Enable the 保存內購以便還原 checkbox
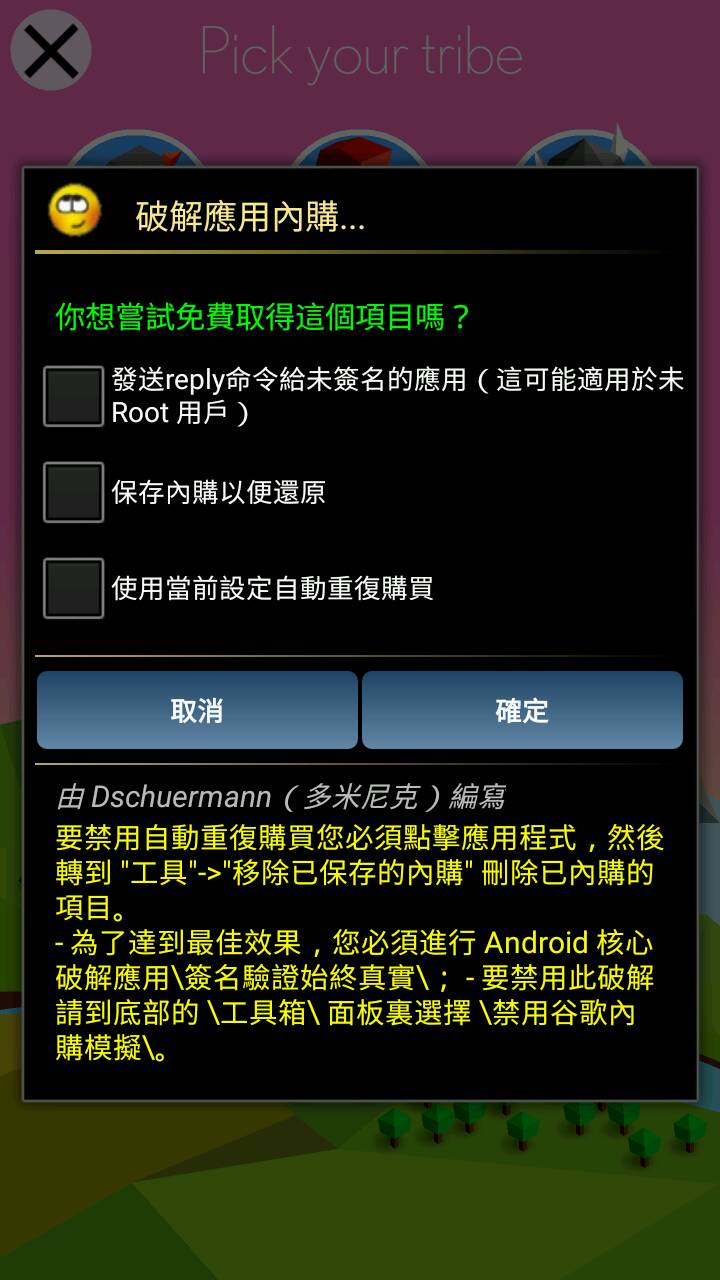720x1280 pixels. 73,492
